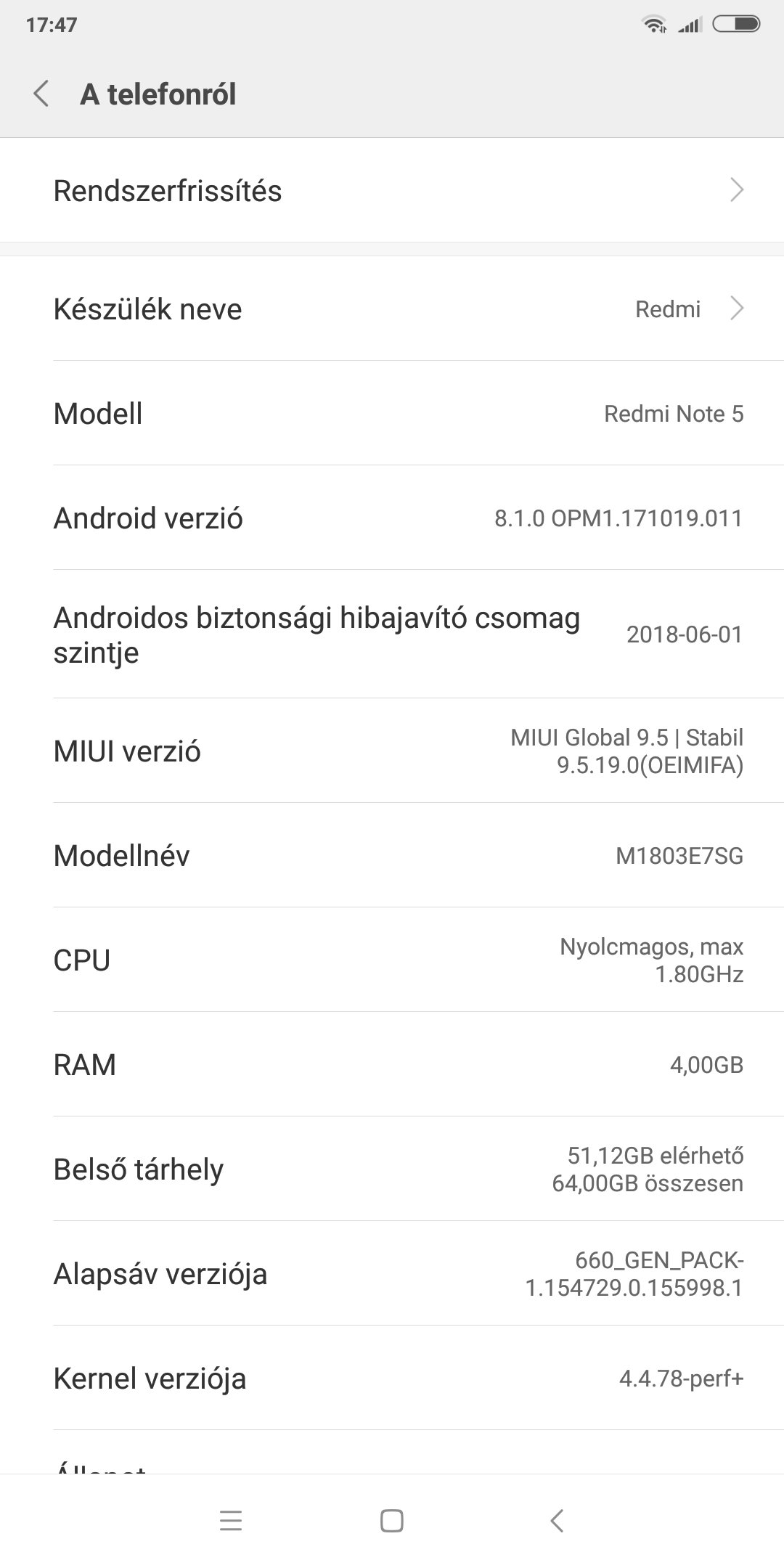Tap the RAM row
Viewport: 784px width, 1568px height.
392,1064
